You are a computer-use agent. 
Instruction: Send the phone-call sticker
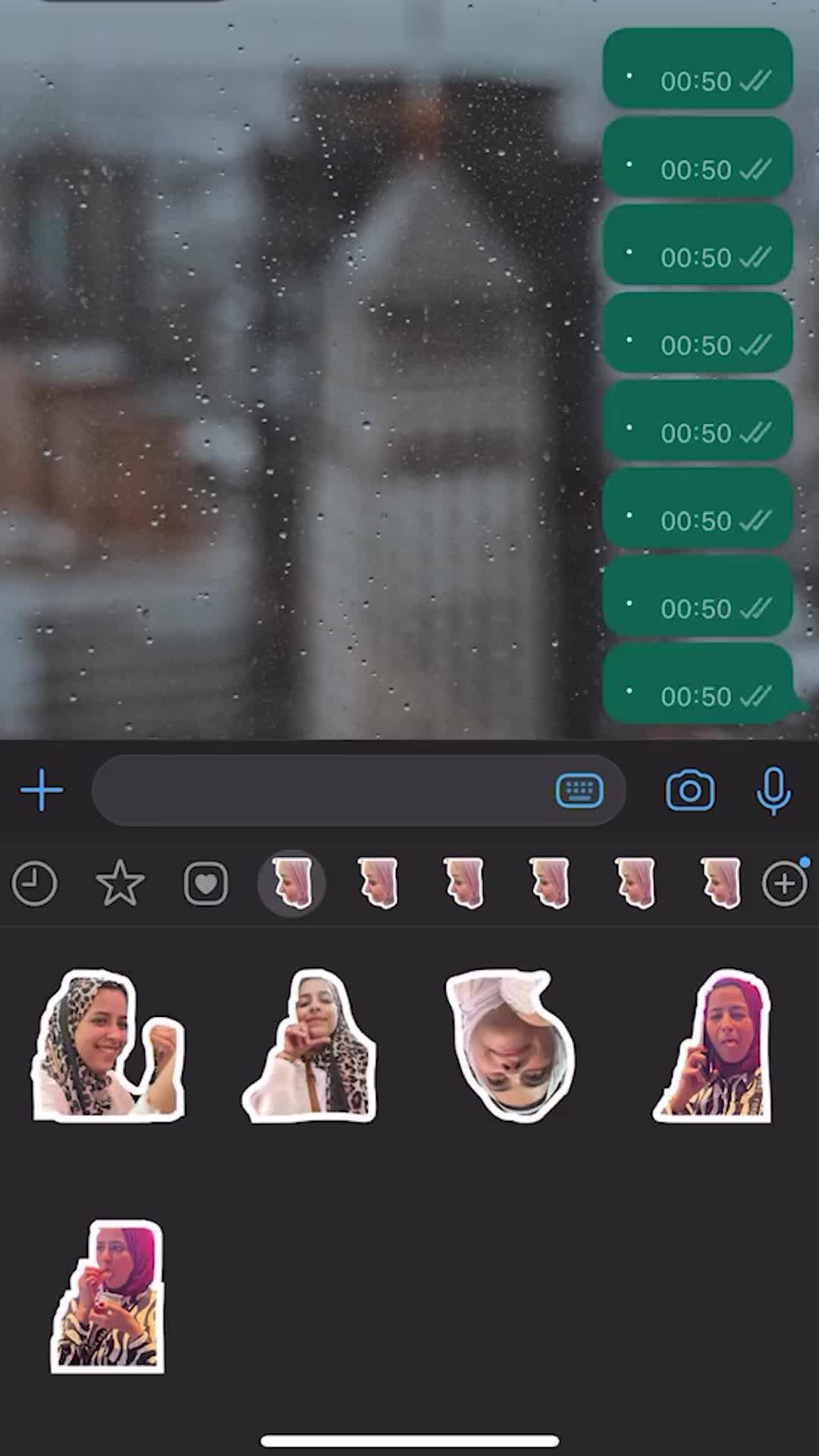click(x=713, y=1046)
